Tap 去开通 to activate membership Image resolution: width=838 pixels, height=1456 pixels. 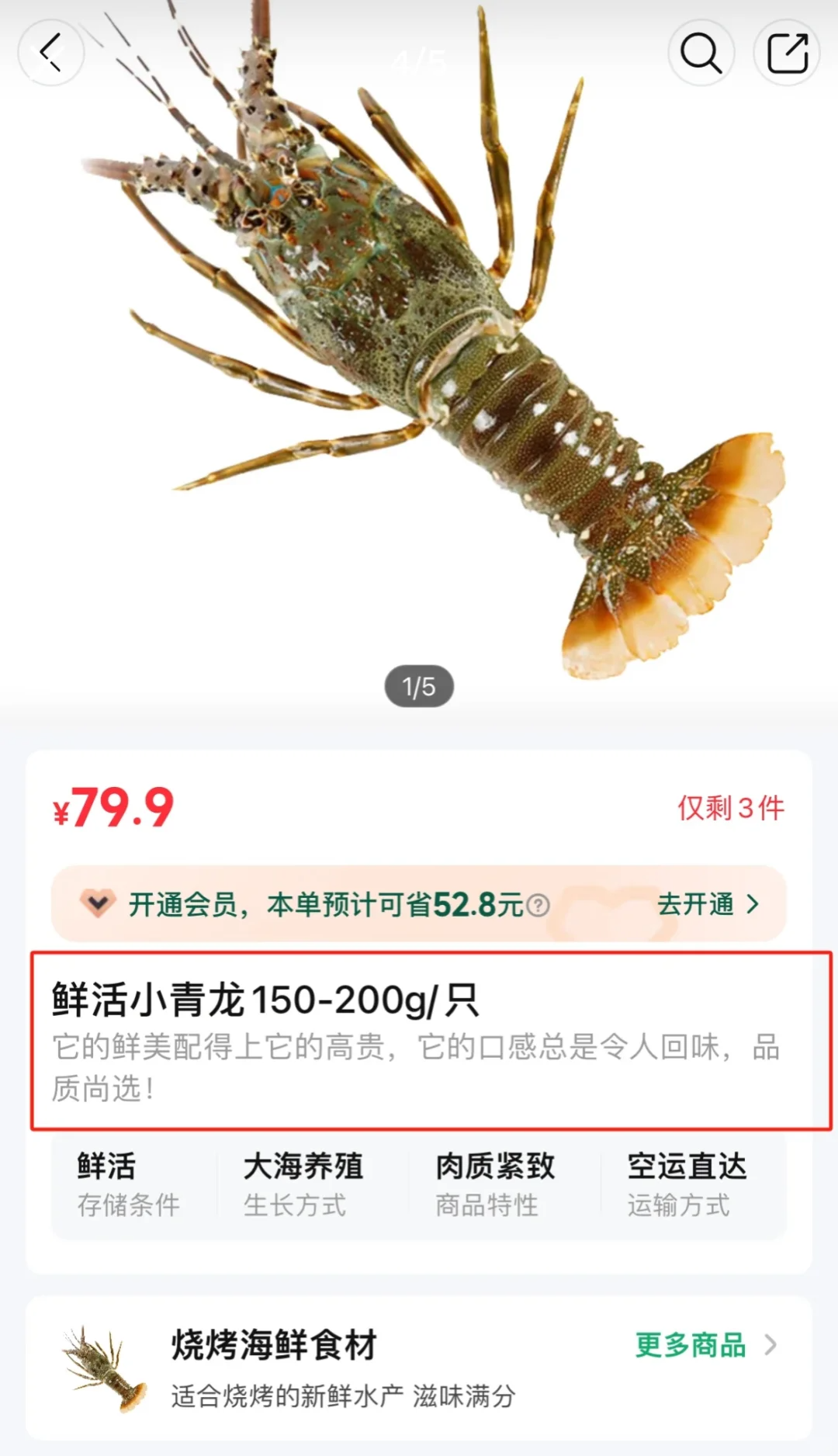pyautogui.click(x=707, y=904)
